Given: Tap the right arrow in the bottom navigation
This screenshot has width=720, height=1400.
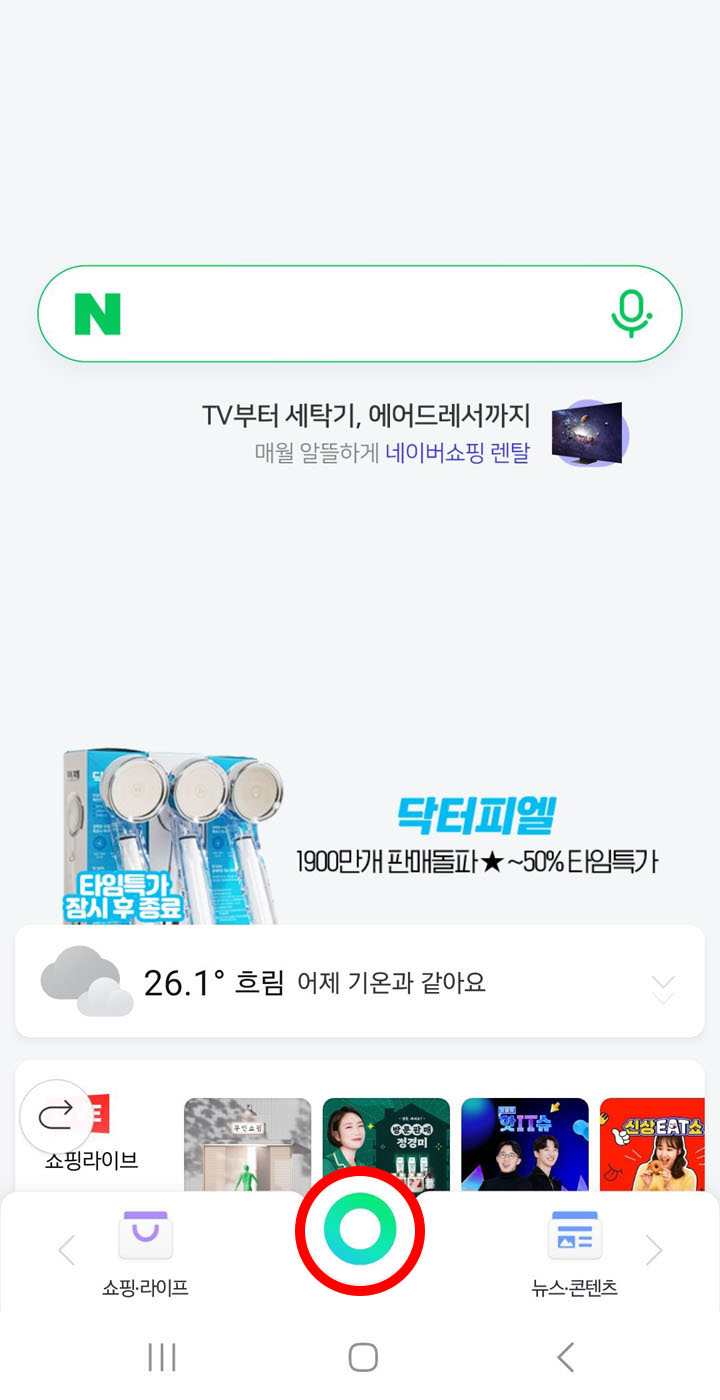Looking at the screenshot, I should (x=654, y=1250).
